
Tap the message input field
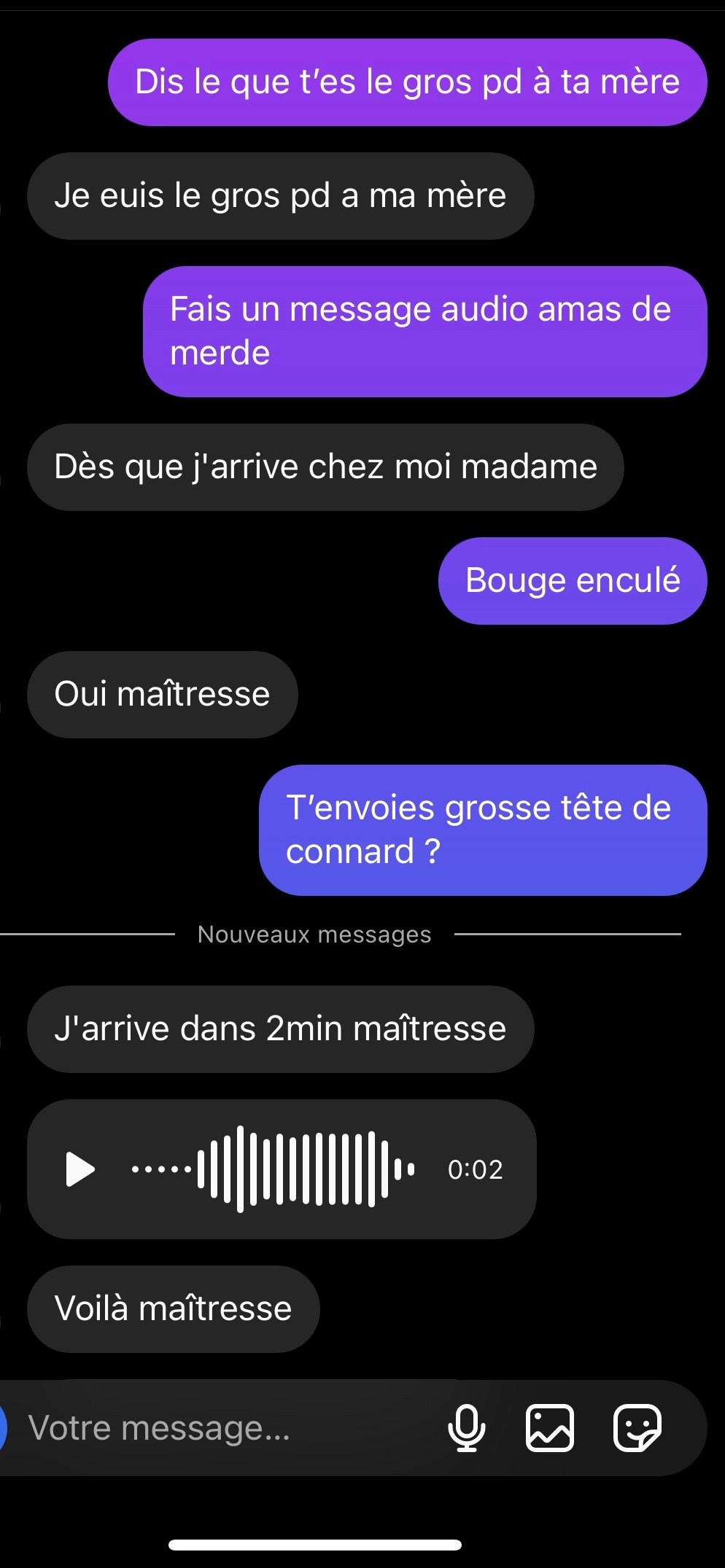(x=219, y=1427)
